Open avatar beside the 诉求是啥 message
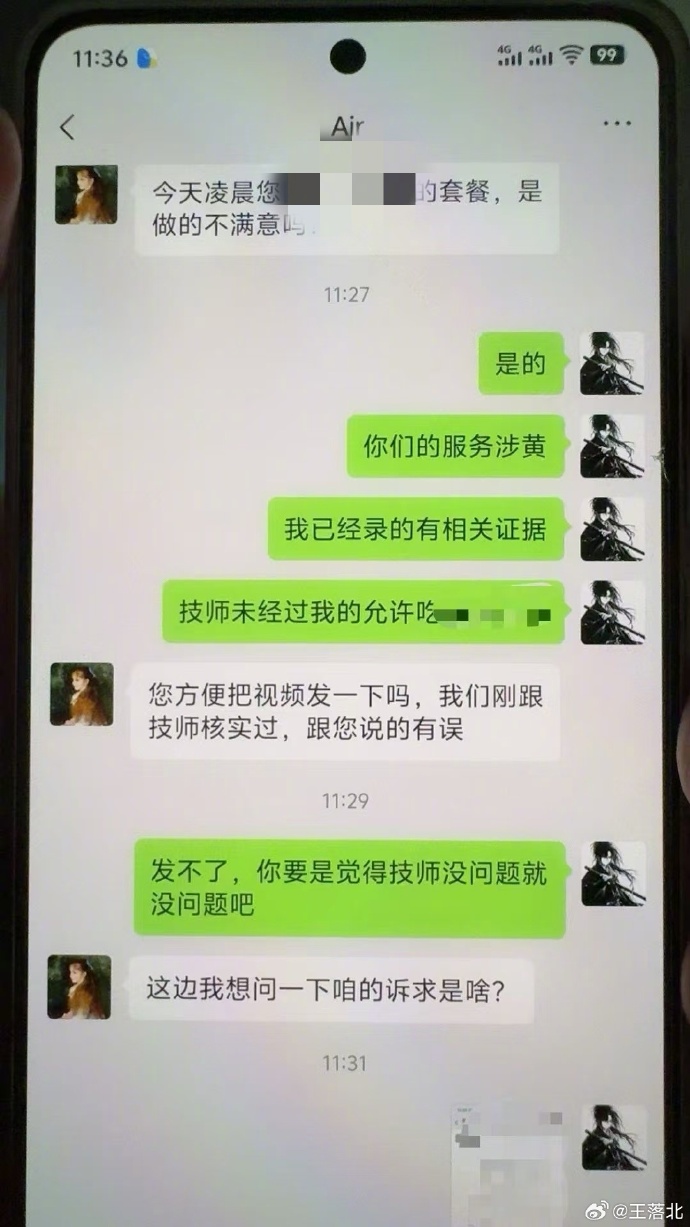This screenshot has height=1227, width=690. 79,986
